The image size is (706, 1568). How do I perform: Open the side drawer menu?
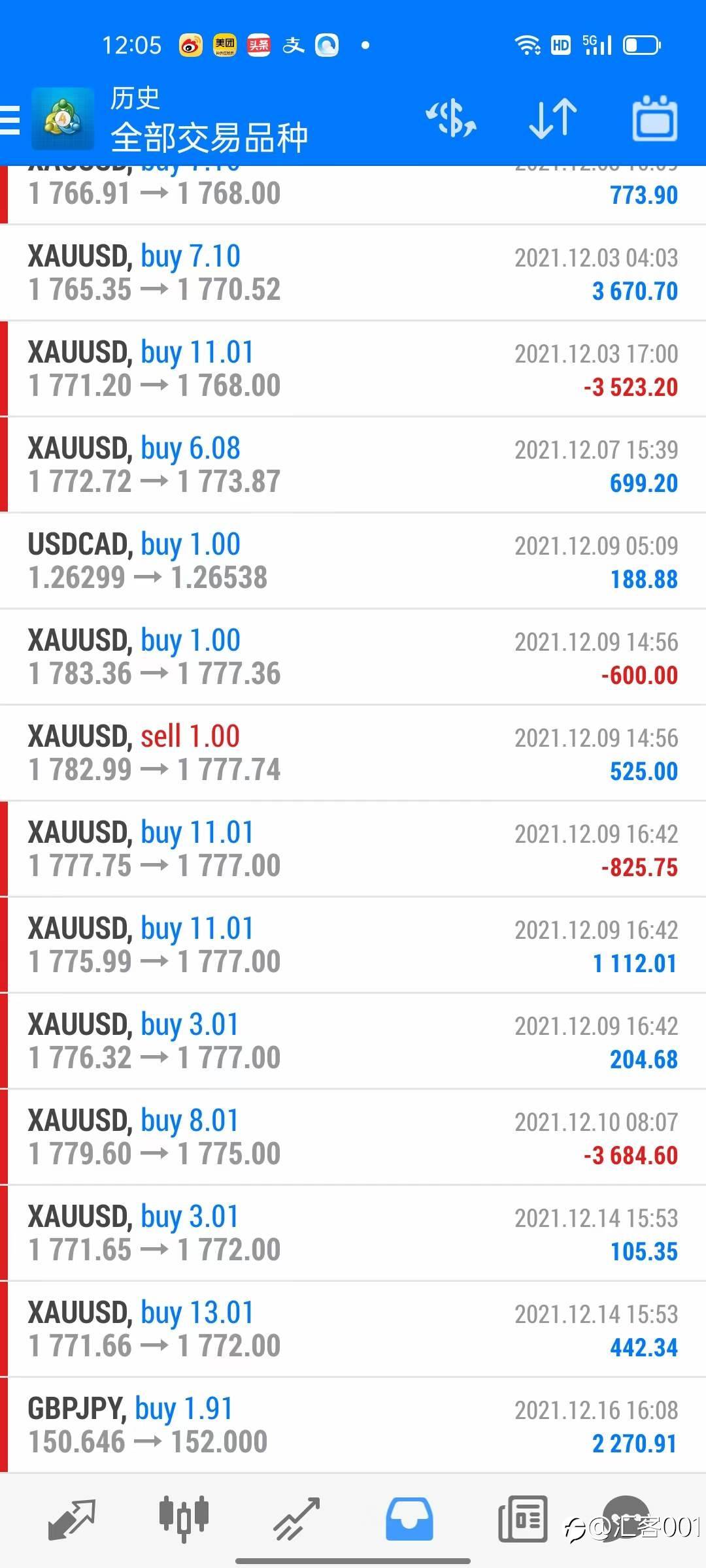coord(10,120)
